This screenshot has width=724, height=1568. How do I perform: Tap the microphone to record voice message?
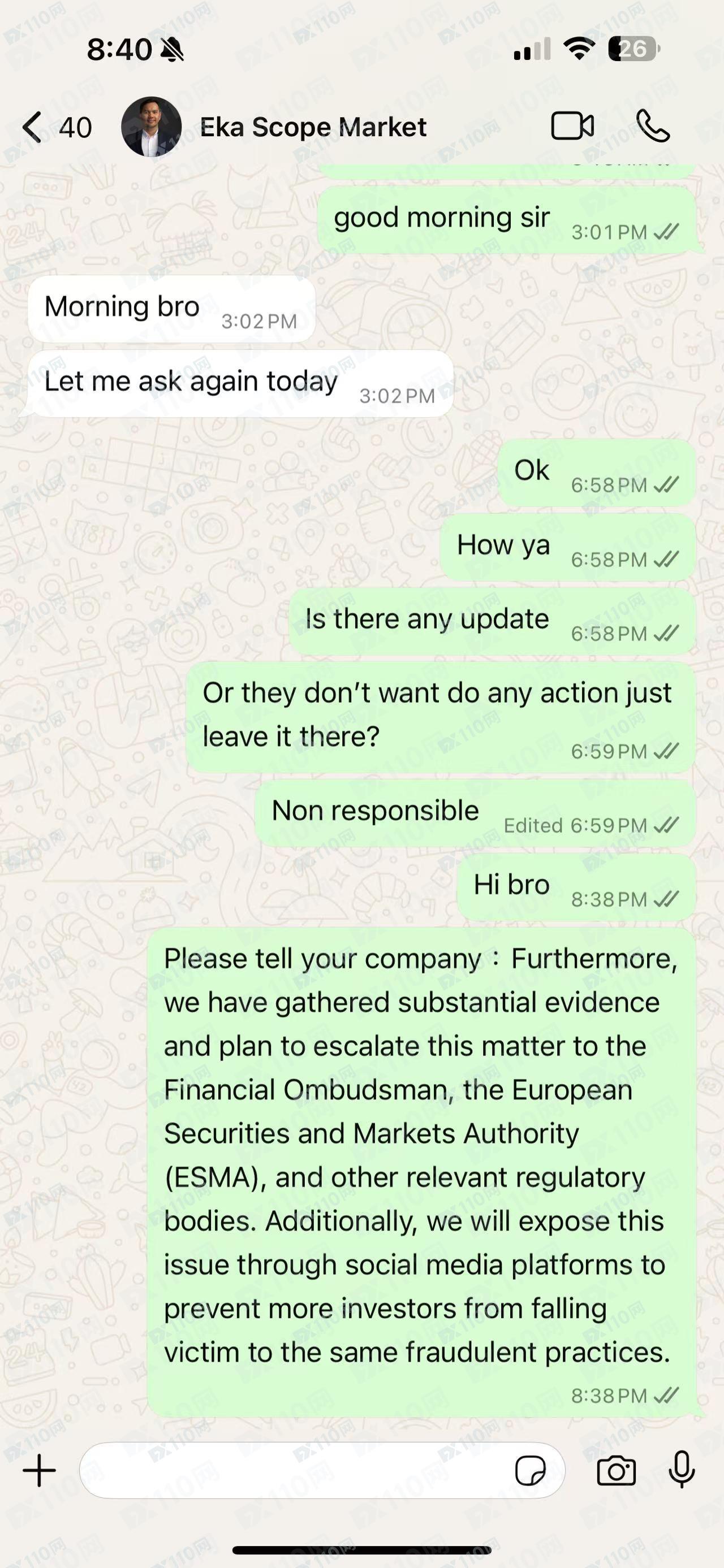682,1470
